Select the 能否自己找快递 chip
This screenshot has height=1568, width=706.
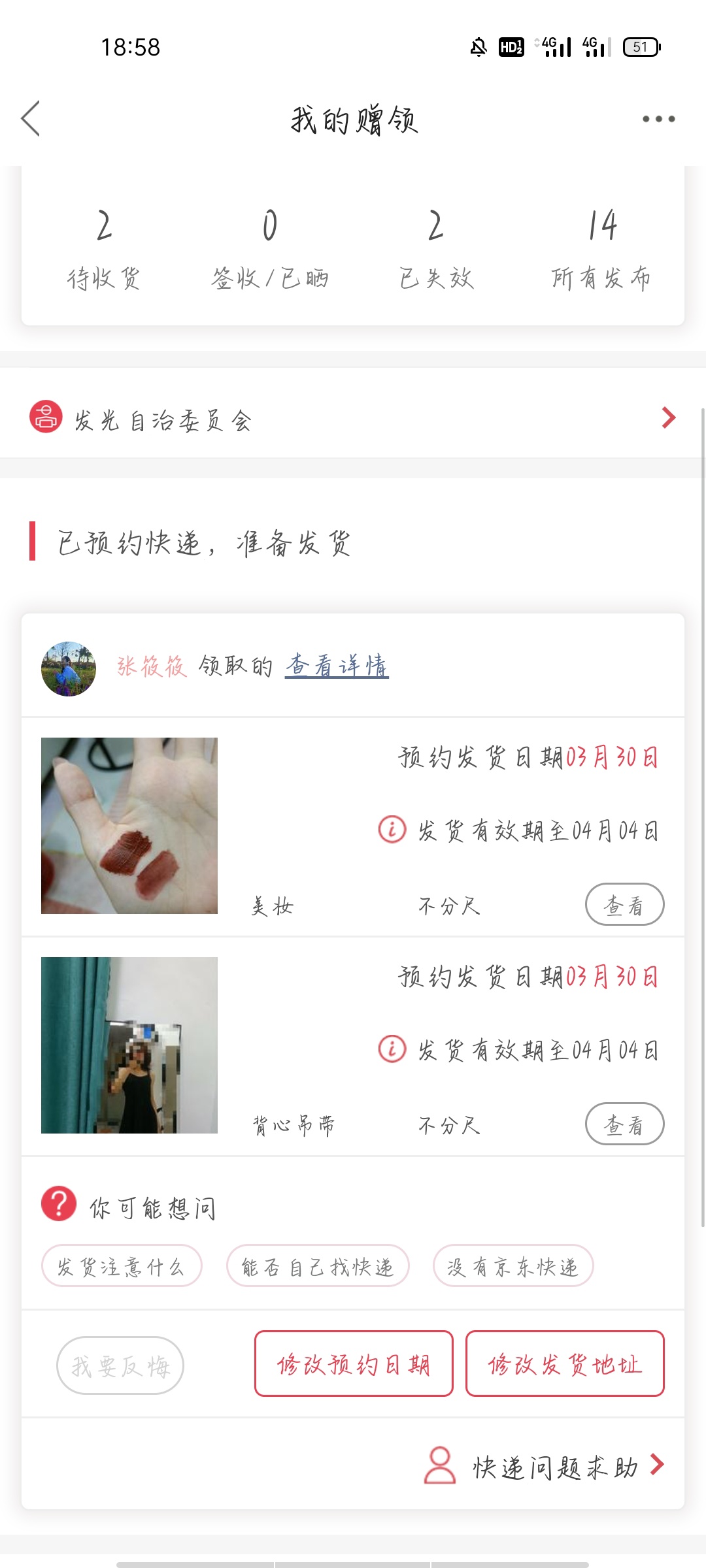318,1266
